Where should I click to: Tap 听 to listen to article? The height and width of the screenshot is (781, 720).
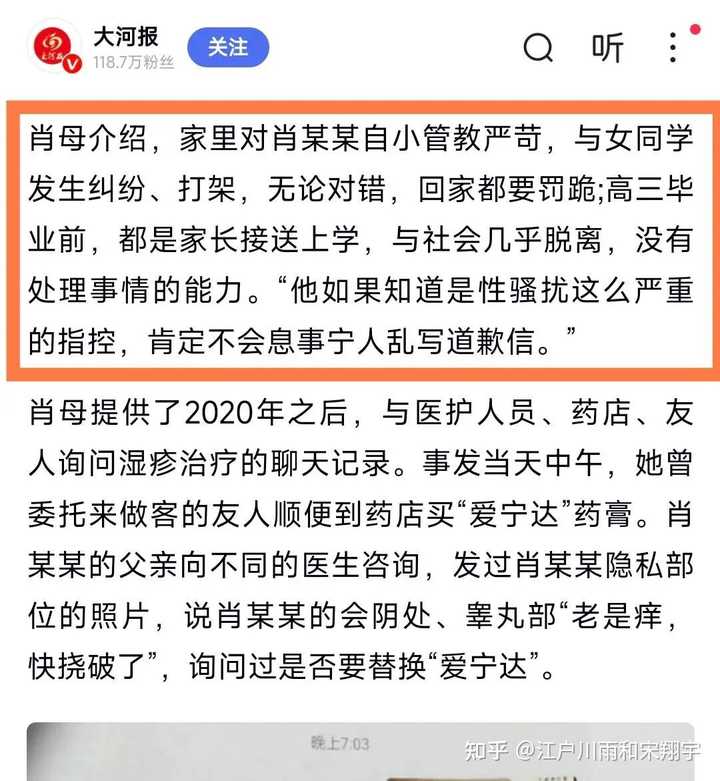click(x=607, y=47)
